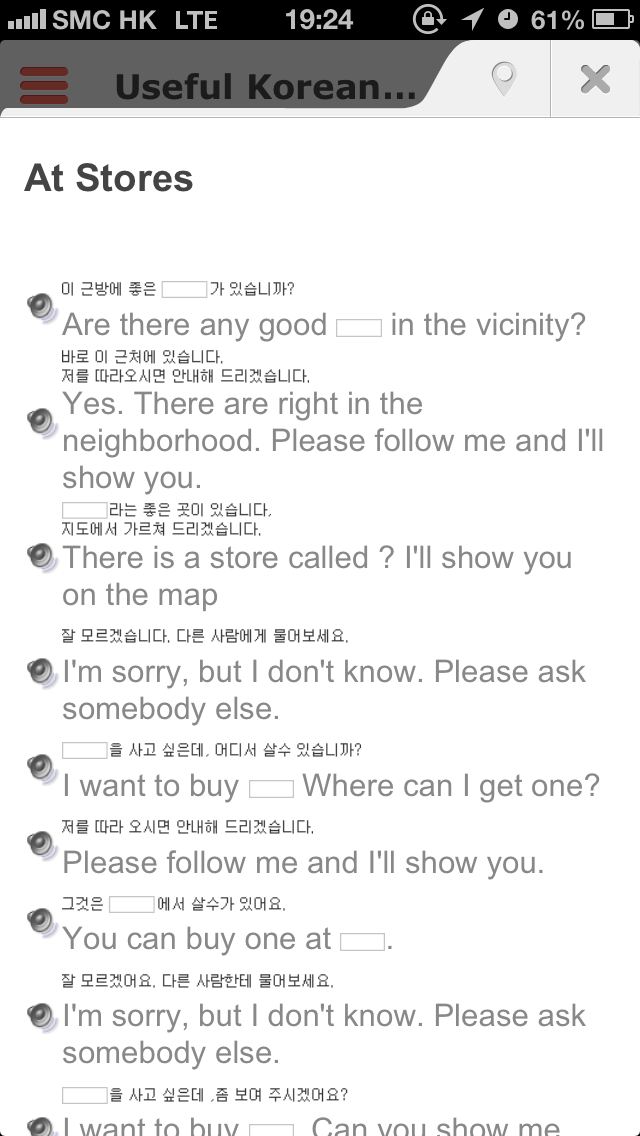Screen dimensions: 640x1136
Task: Open the map location pin
Action: point(504,78)
